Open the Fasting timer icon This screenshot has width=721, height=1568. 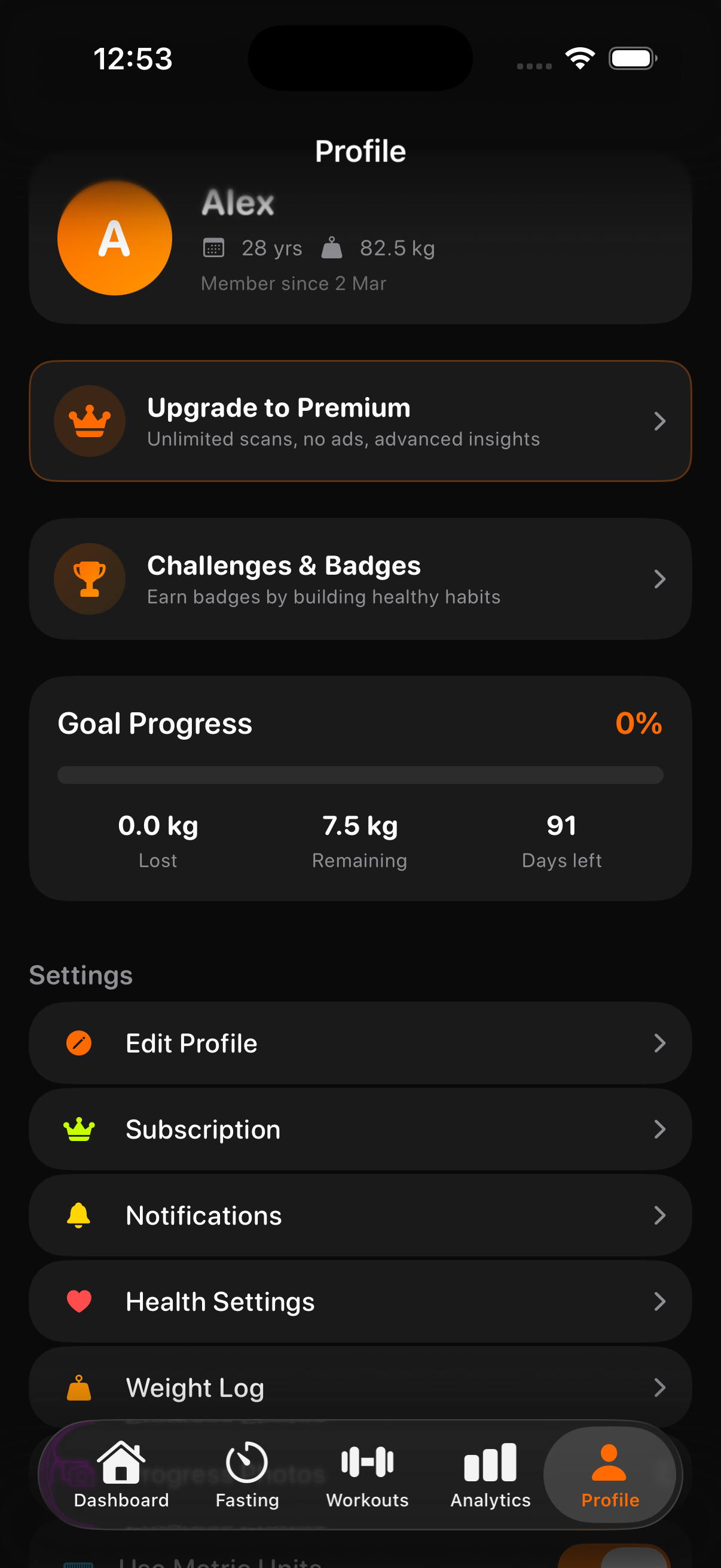(246, 1461)
